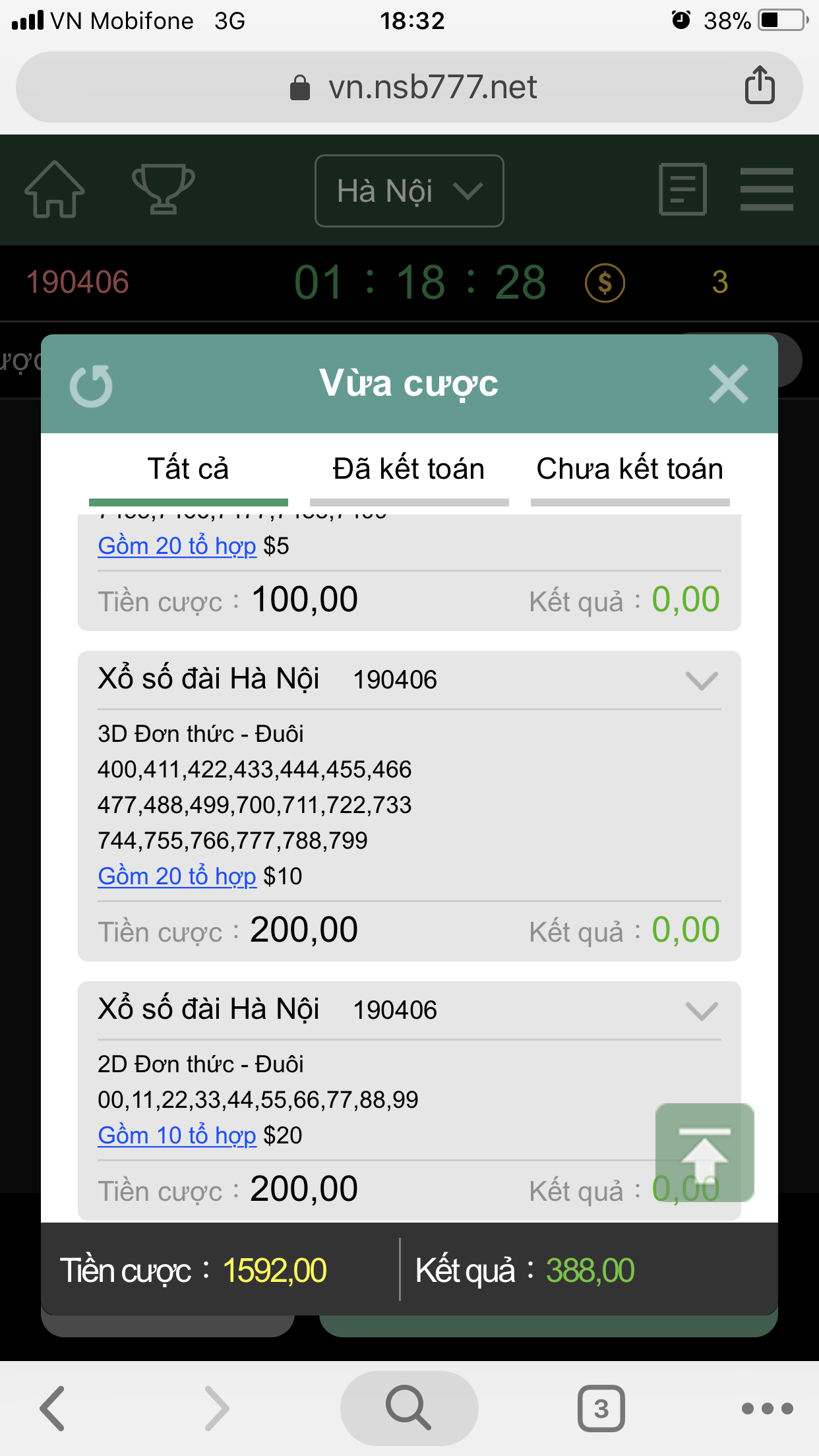View the 3 open browser tabs
The width and height of the screenshot is (819, 1456).
601,1409
